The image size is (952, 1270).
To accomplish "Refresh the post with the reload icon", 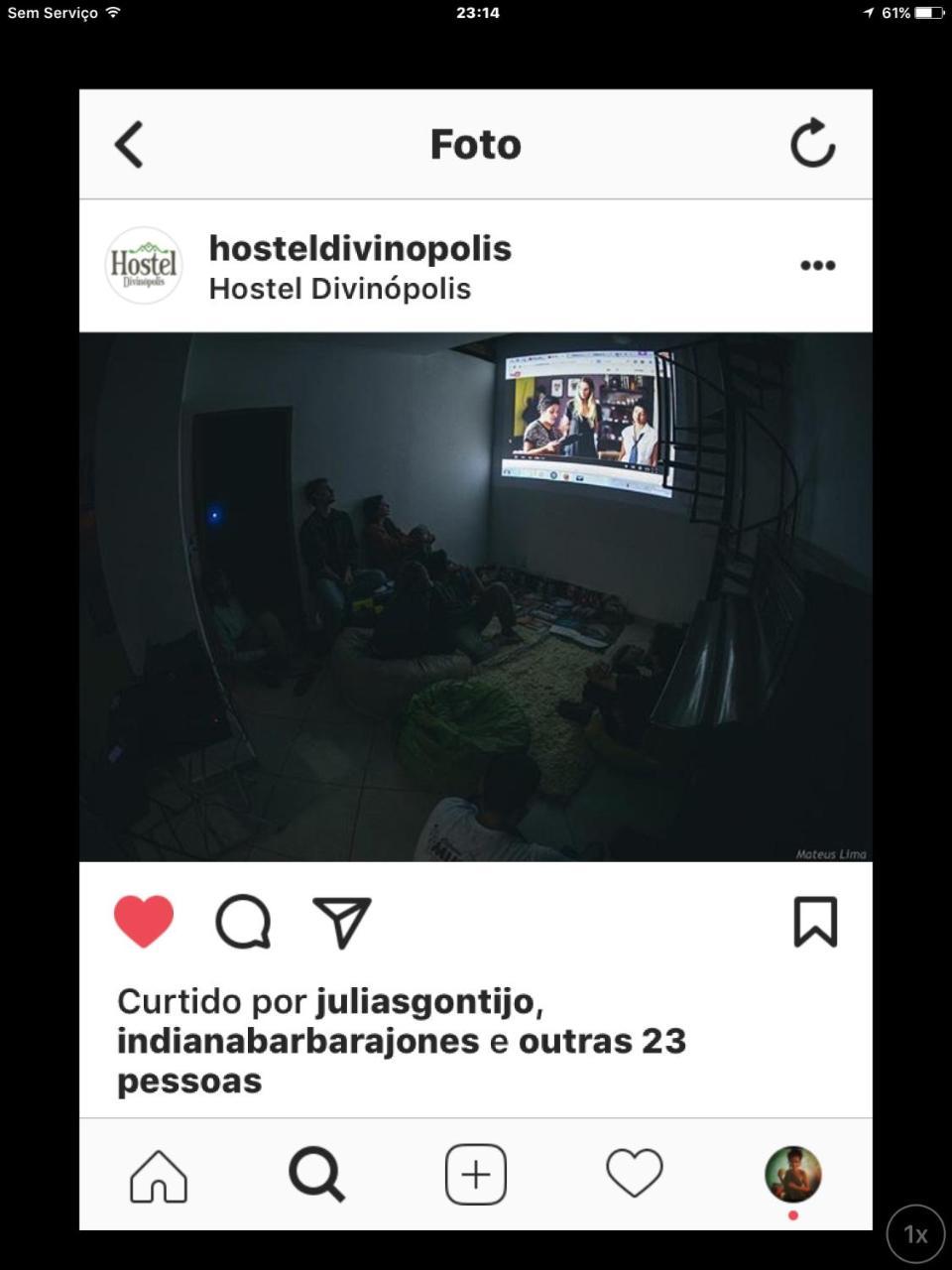I will [x=812, y=144].
